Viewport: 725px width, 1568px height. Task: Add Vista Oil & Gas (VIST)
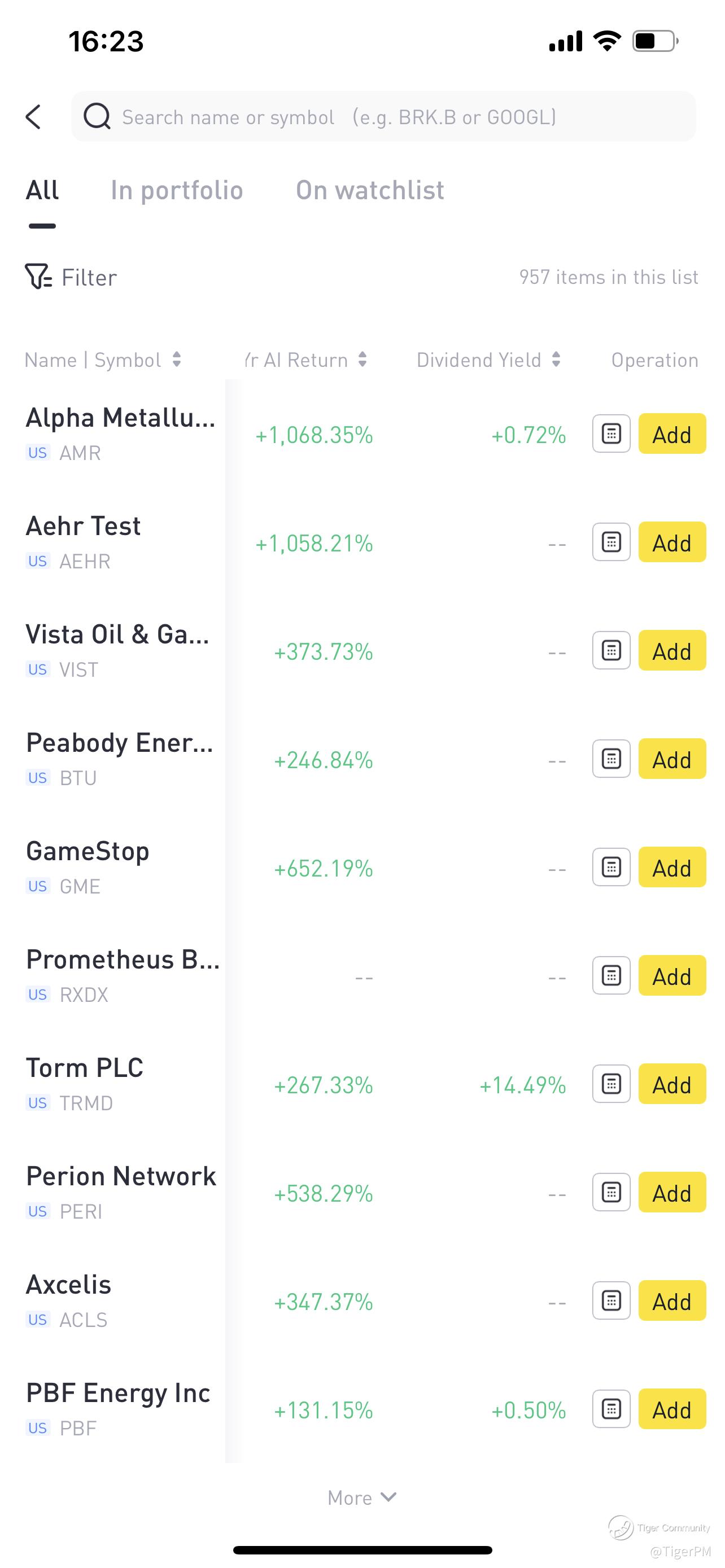671,651
